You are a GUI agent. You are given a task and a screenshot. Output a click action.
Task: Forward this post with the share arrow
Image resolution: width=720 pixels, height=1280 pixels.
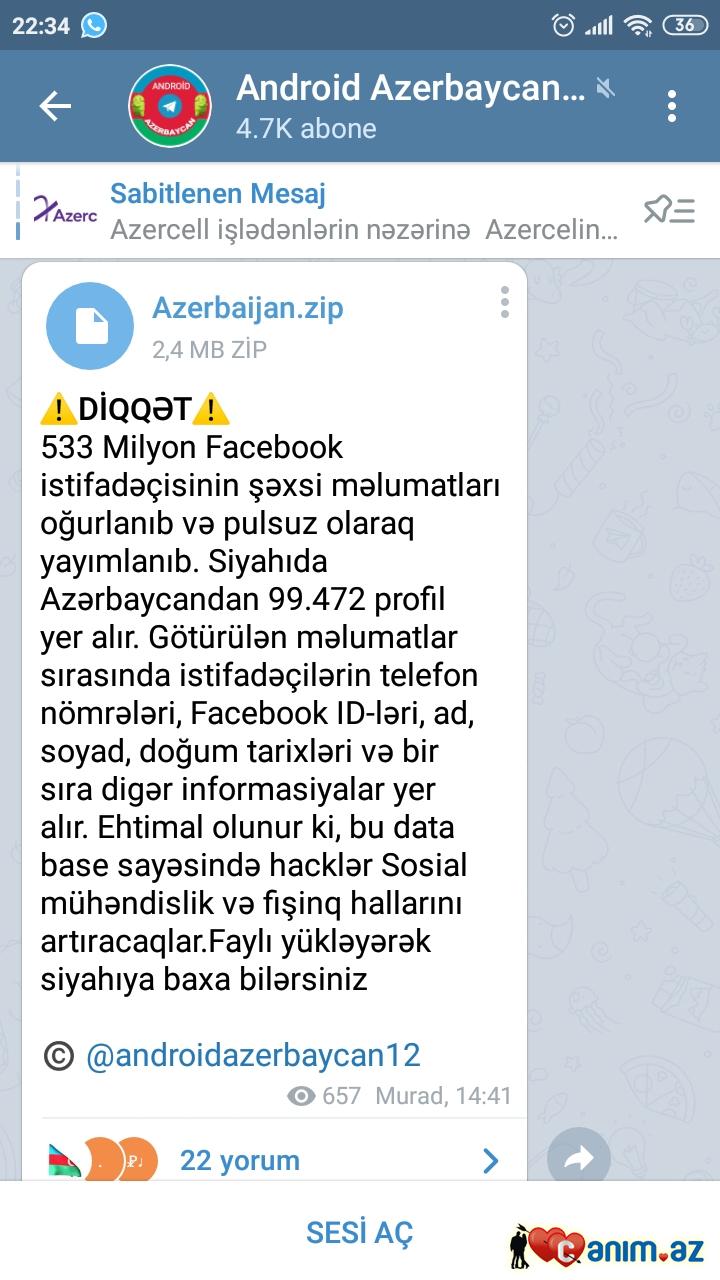point(579,1159)
